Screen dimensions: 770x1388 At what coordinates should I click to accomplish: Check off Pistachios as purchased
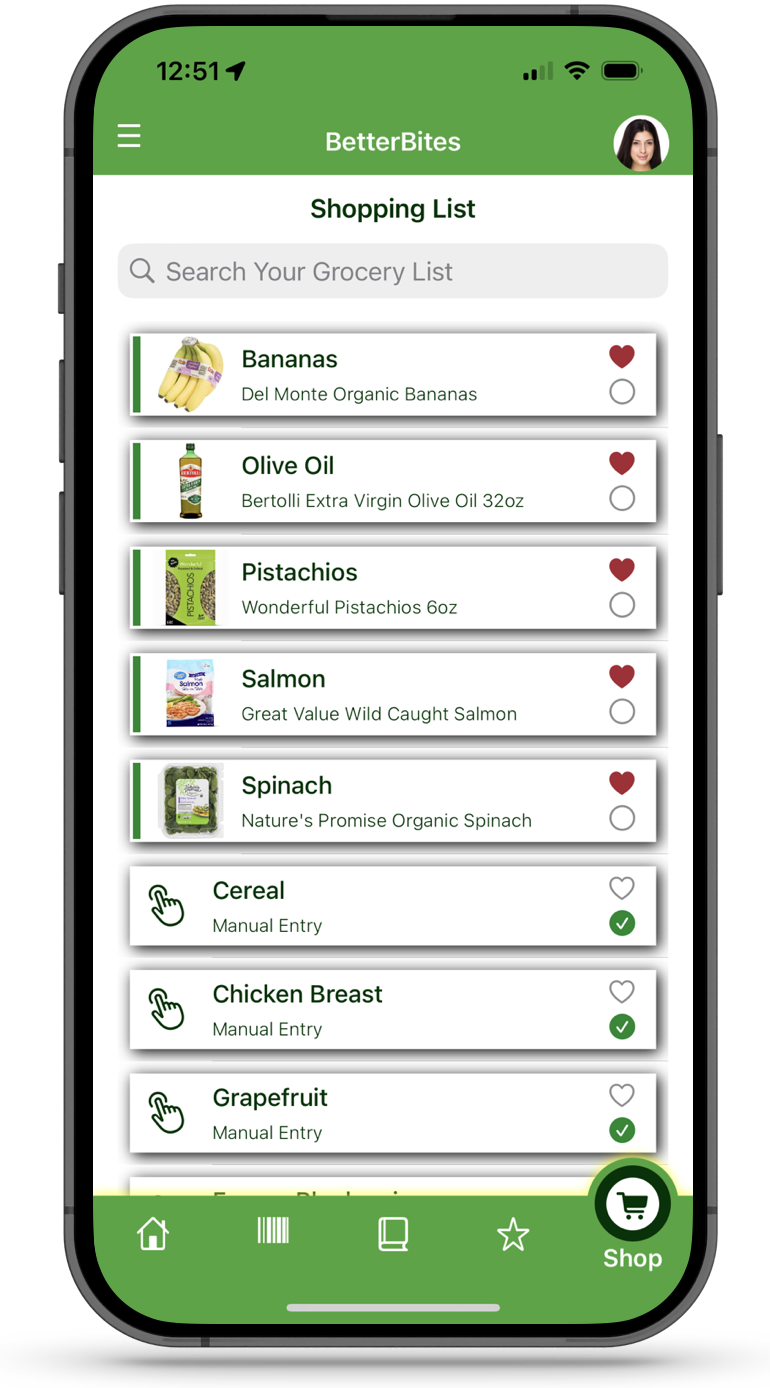(x=622, y=605)
